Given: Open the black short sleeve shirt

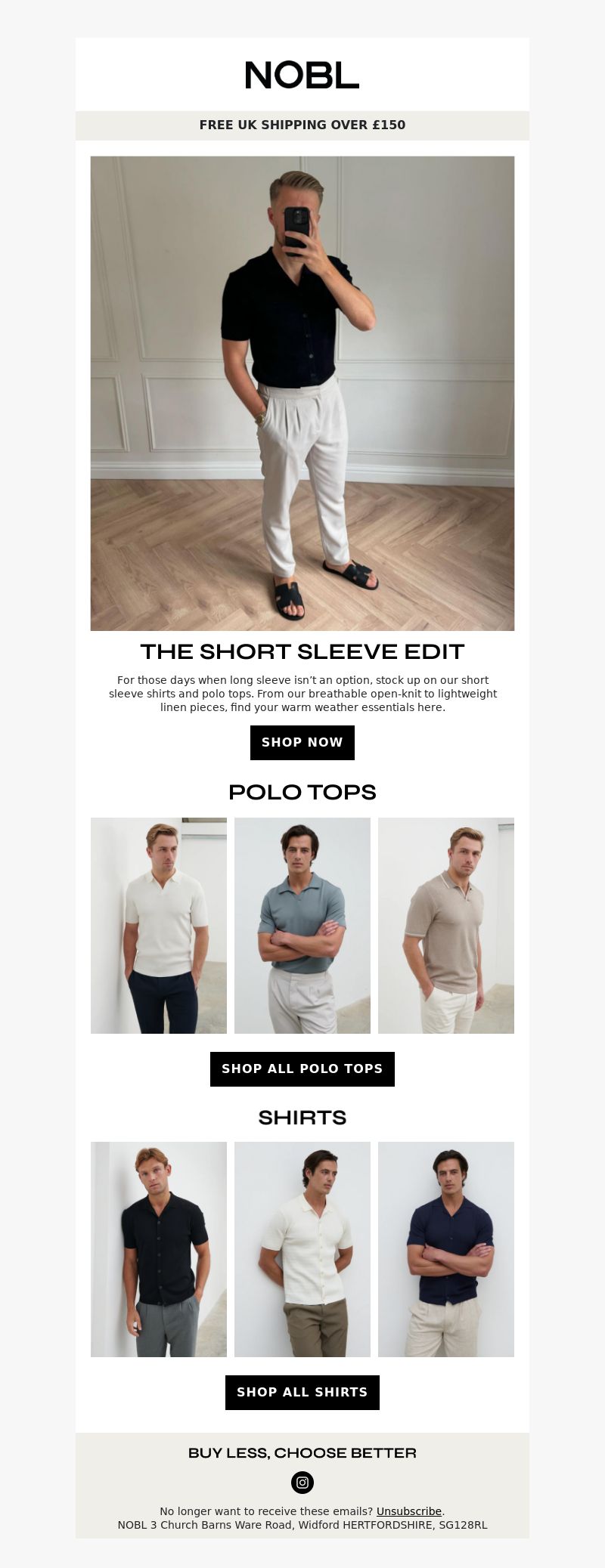Looking at the screenshot, I should 159,1249.
